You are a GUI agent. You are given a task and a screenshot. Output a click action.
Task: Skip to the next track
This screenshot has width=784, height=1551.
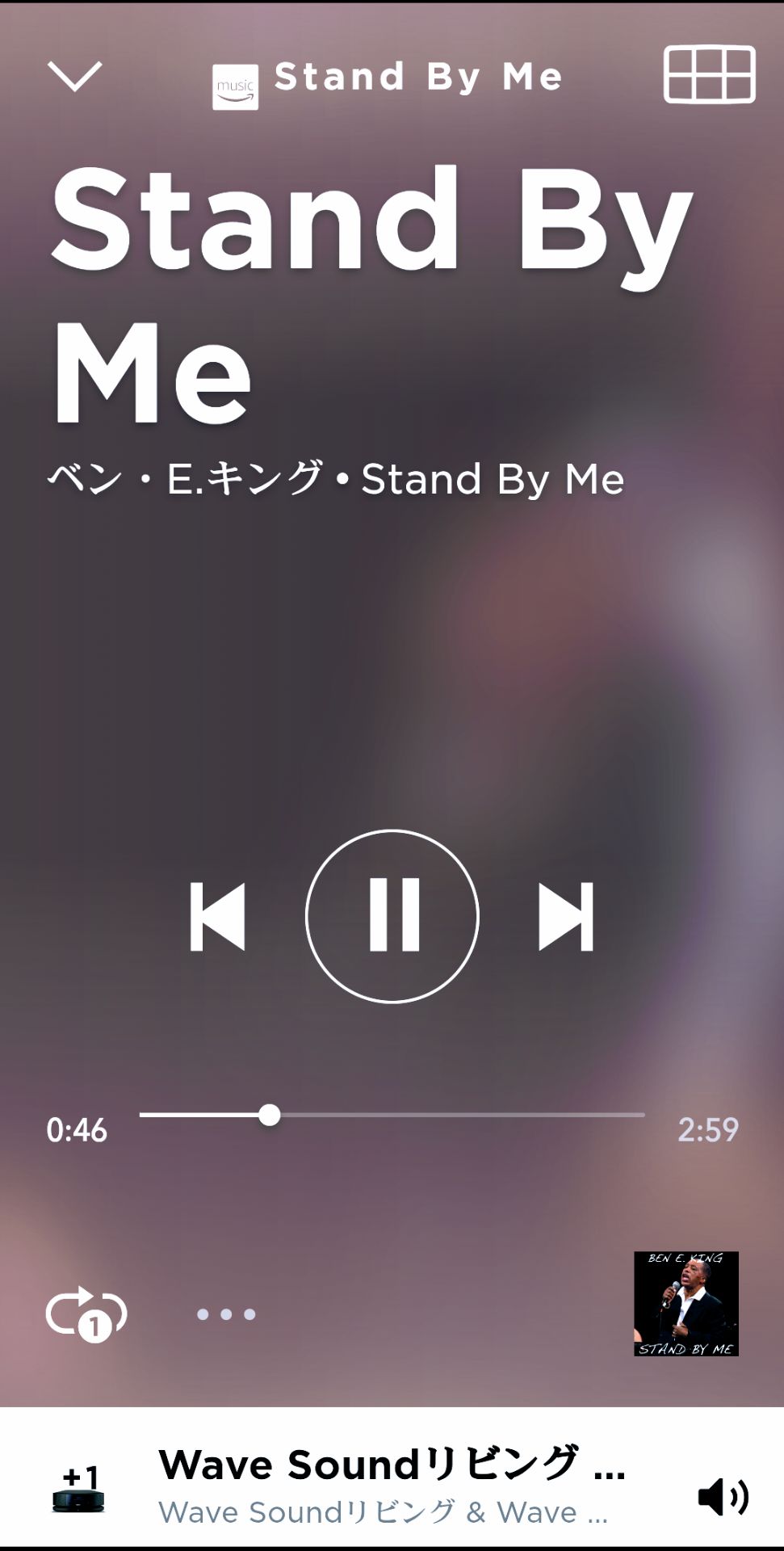pyautogui.click(x=566, y=917)
